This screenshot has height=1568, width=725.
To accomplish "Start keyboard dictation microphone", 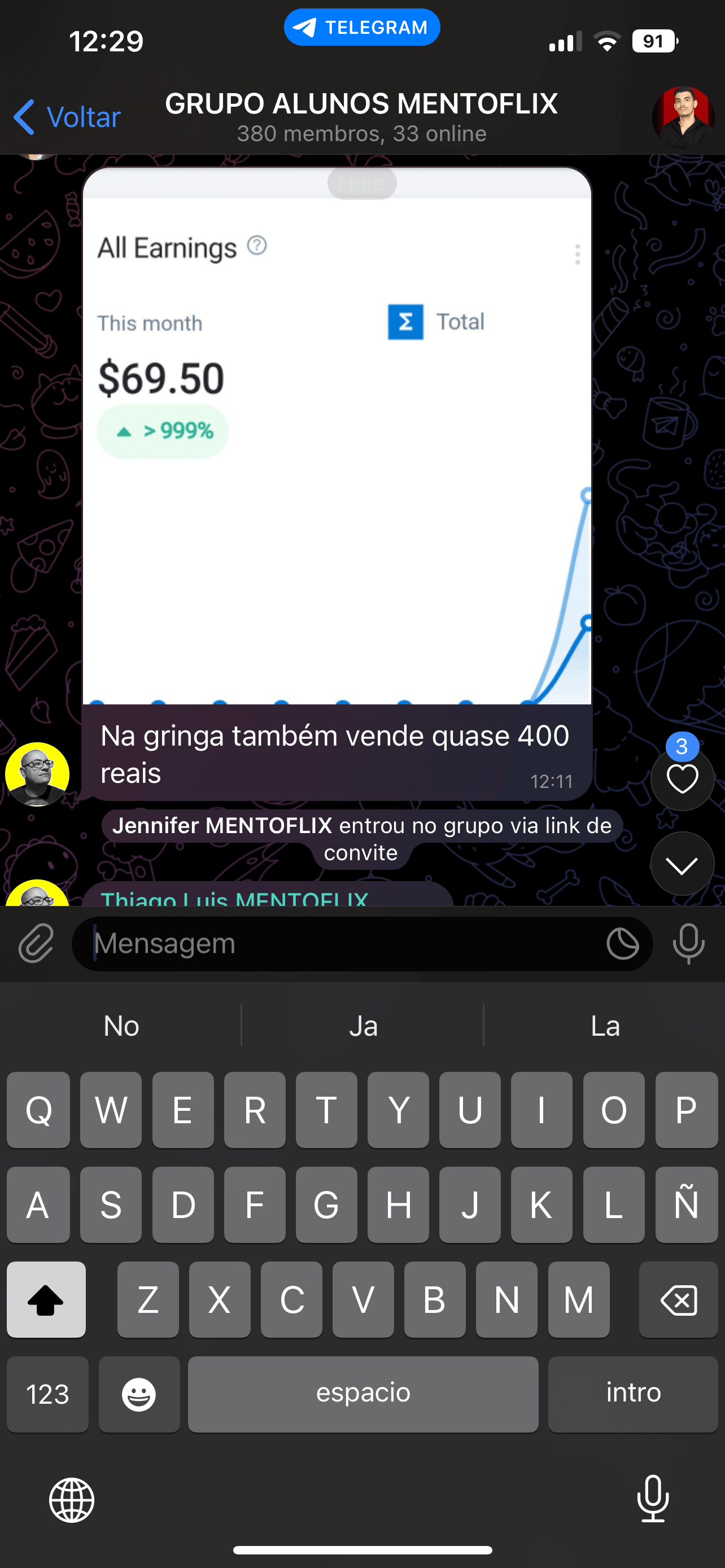I will (x=653, y=1499).
